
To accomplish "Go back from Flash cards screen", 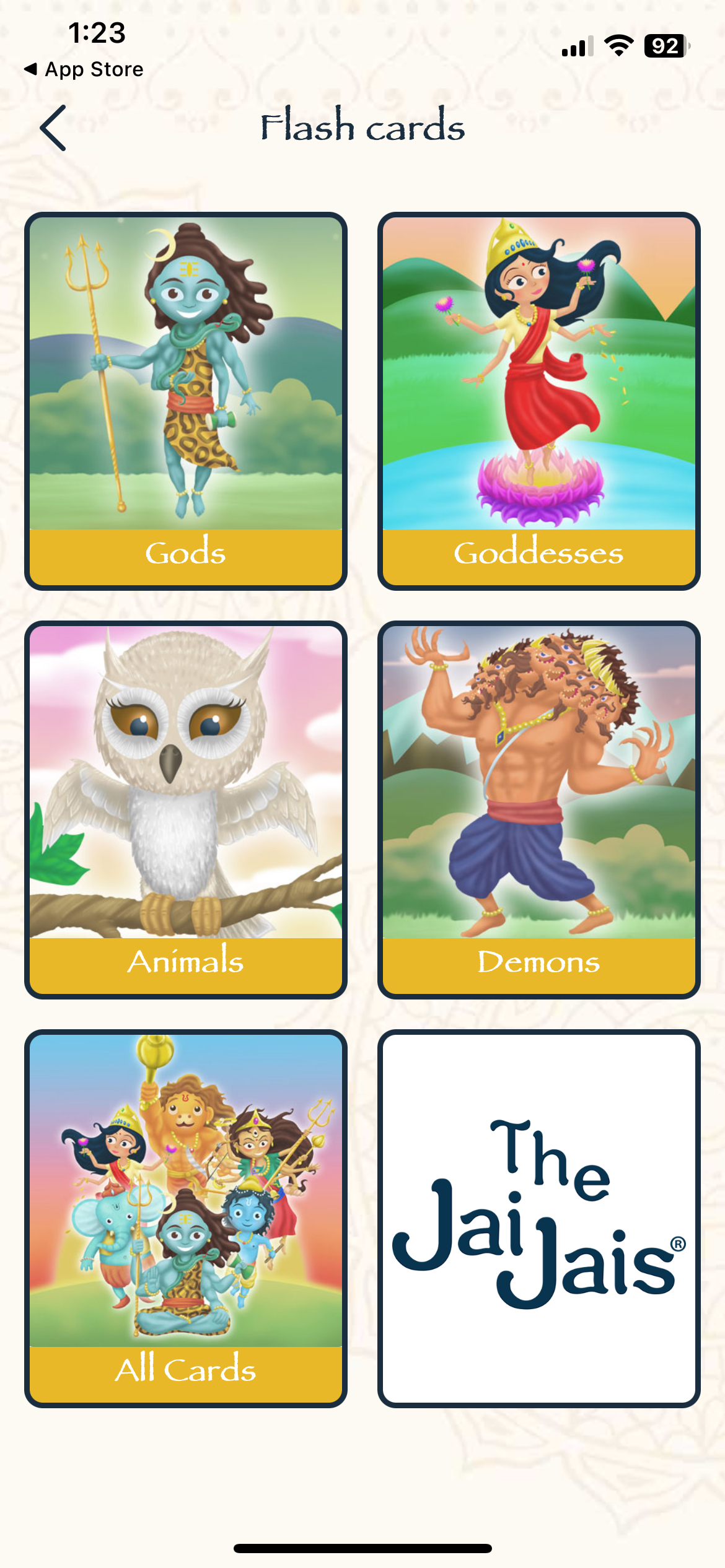I will coord(53,128).
